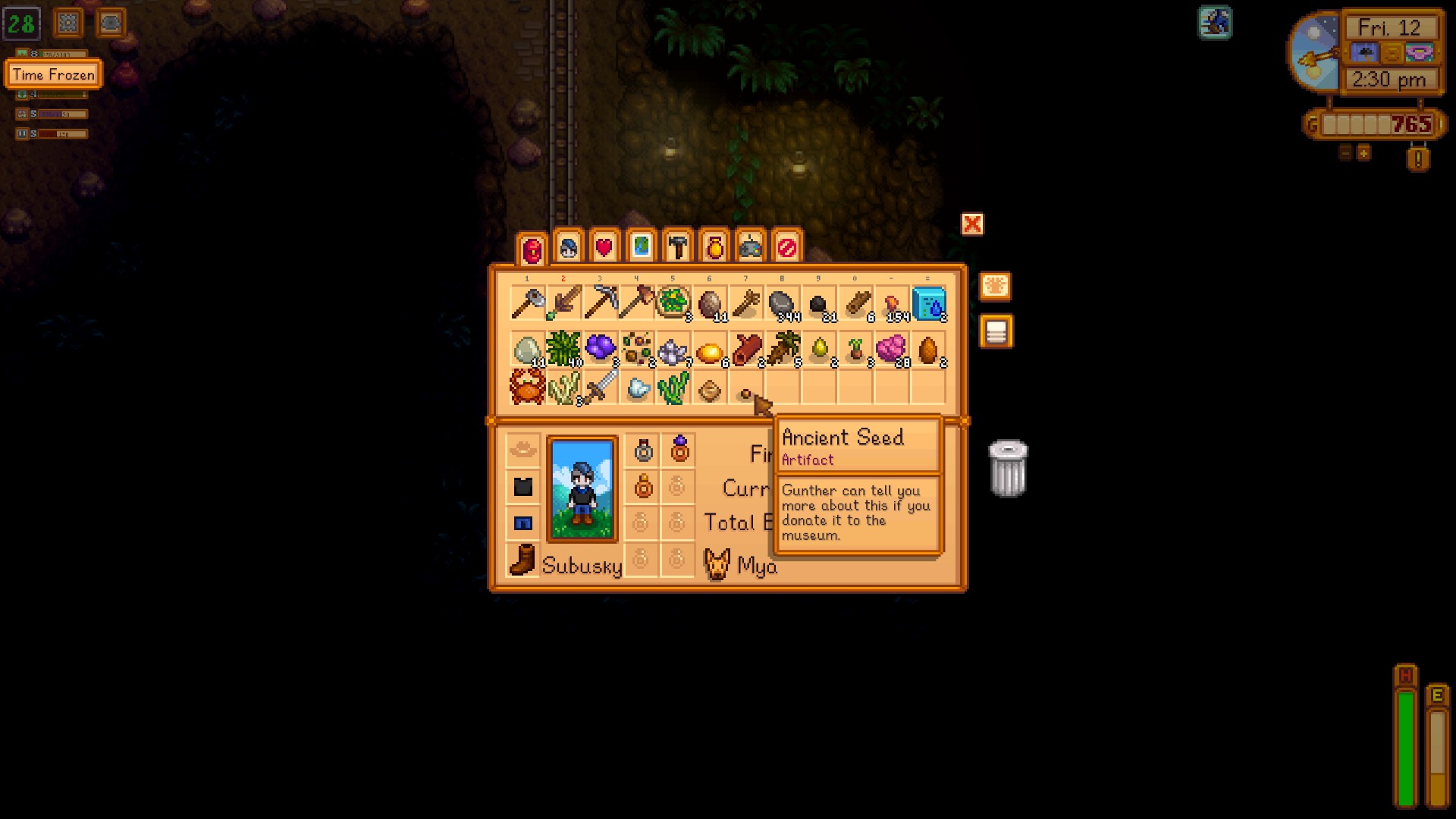1456x819 pixels.
Task: Open the crafting hammer tab
Action: click(x=677, y=247)
